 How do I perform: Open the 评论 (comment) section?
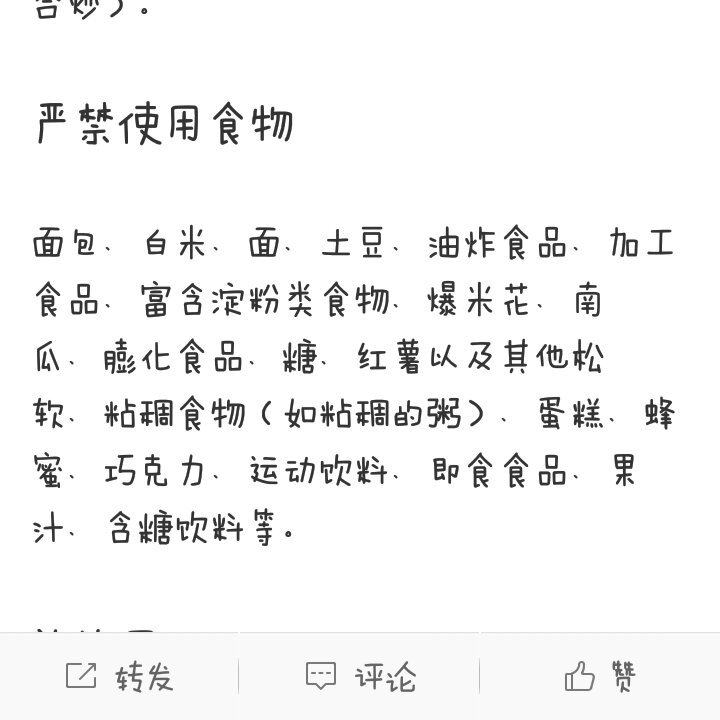(x=359, y=677)
